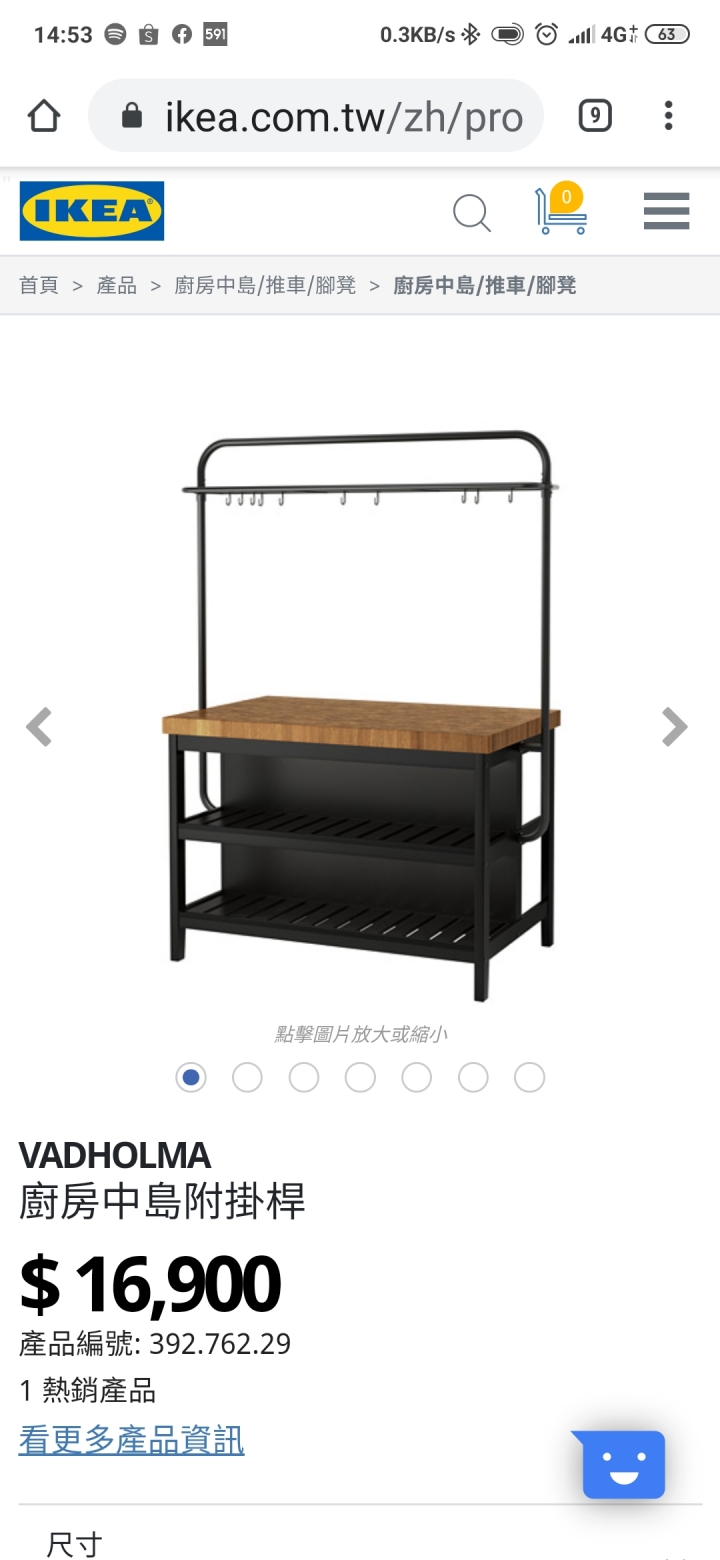Show the previous product image
Screen dimensions: 720x1560
click(39, 727)
